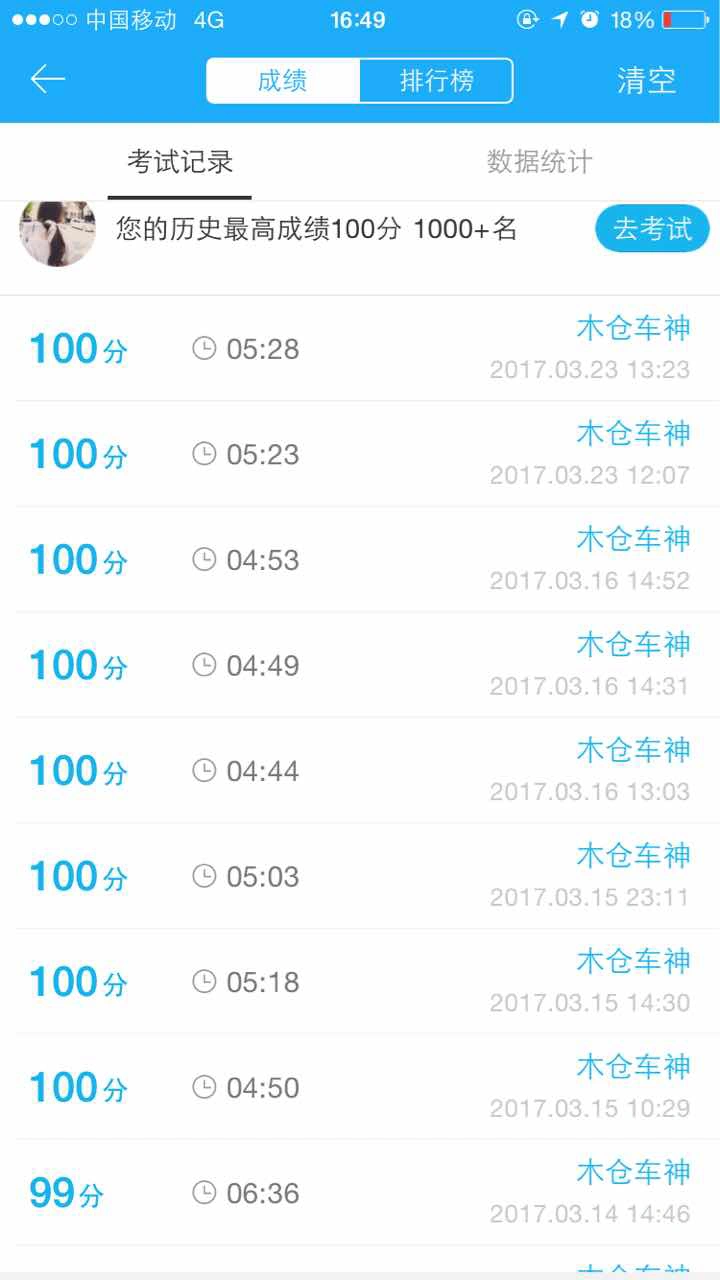The width and height of the screenshot is (720, 1280).
Task: Open the record dated 2017.03.23 12:07
Action: (x=360, y=454)
